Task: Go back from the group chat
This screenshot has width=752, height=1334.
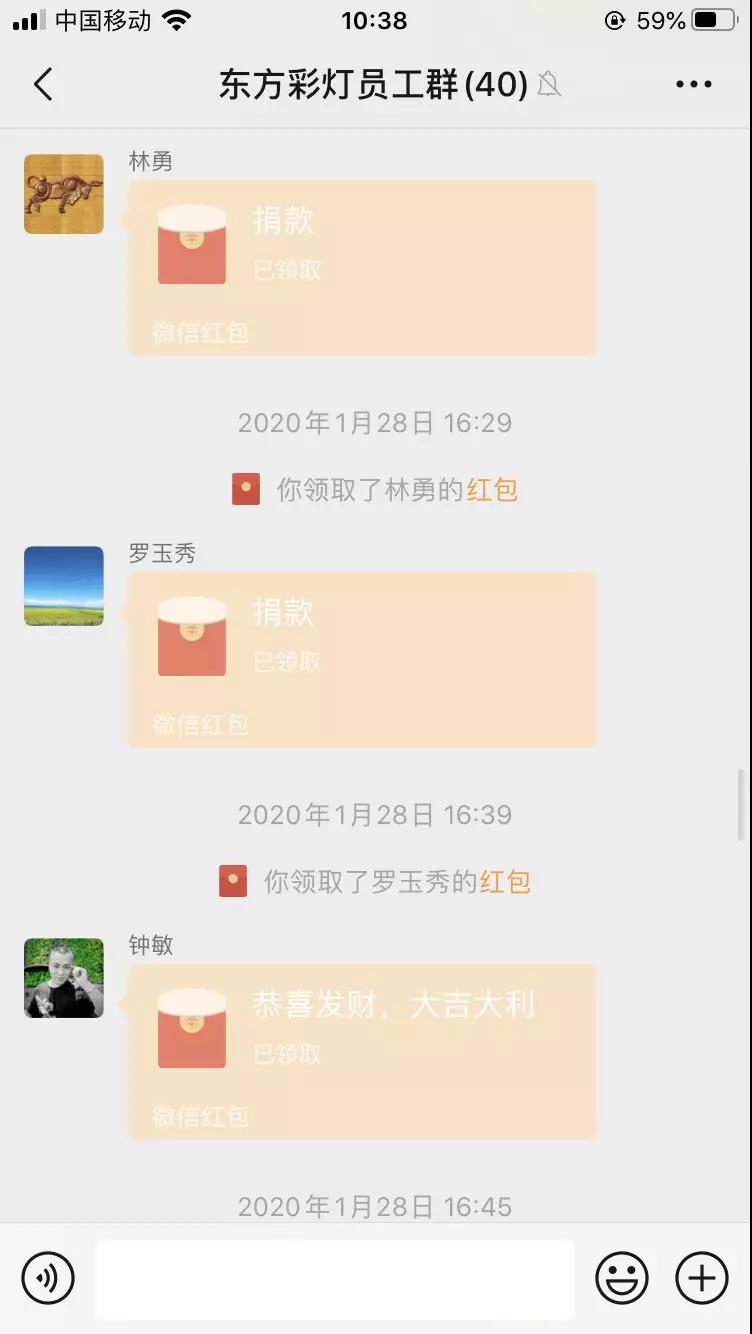Action: (x=42, y=85)
